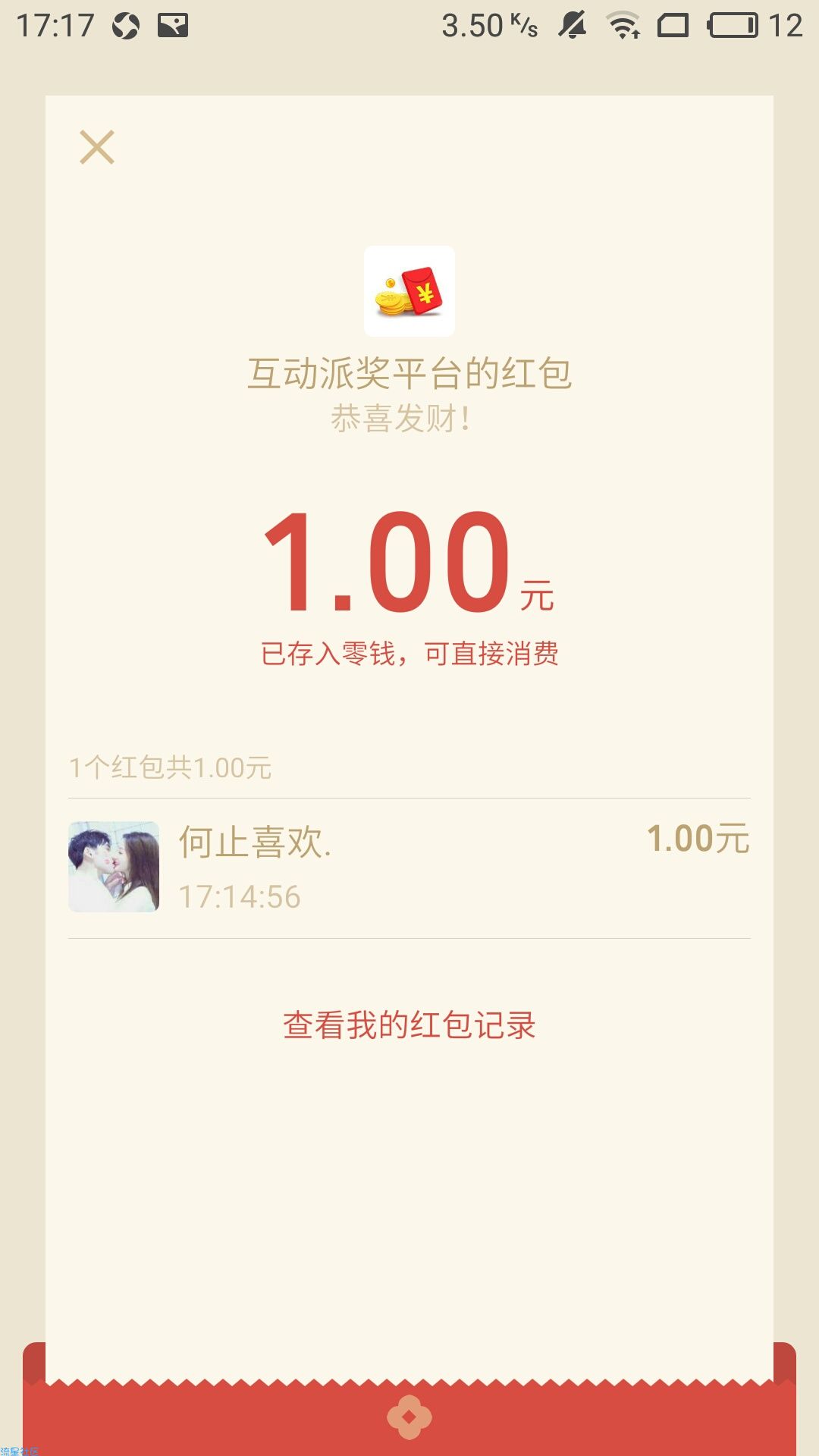Close the red packet details screen
Image resolution: width=819 pixels, height=1456 pixels.
pyautogui.click(x=97, y=147)
